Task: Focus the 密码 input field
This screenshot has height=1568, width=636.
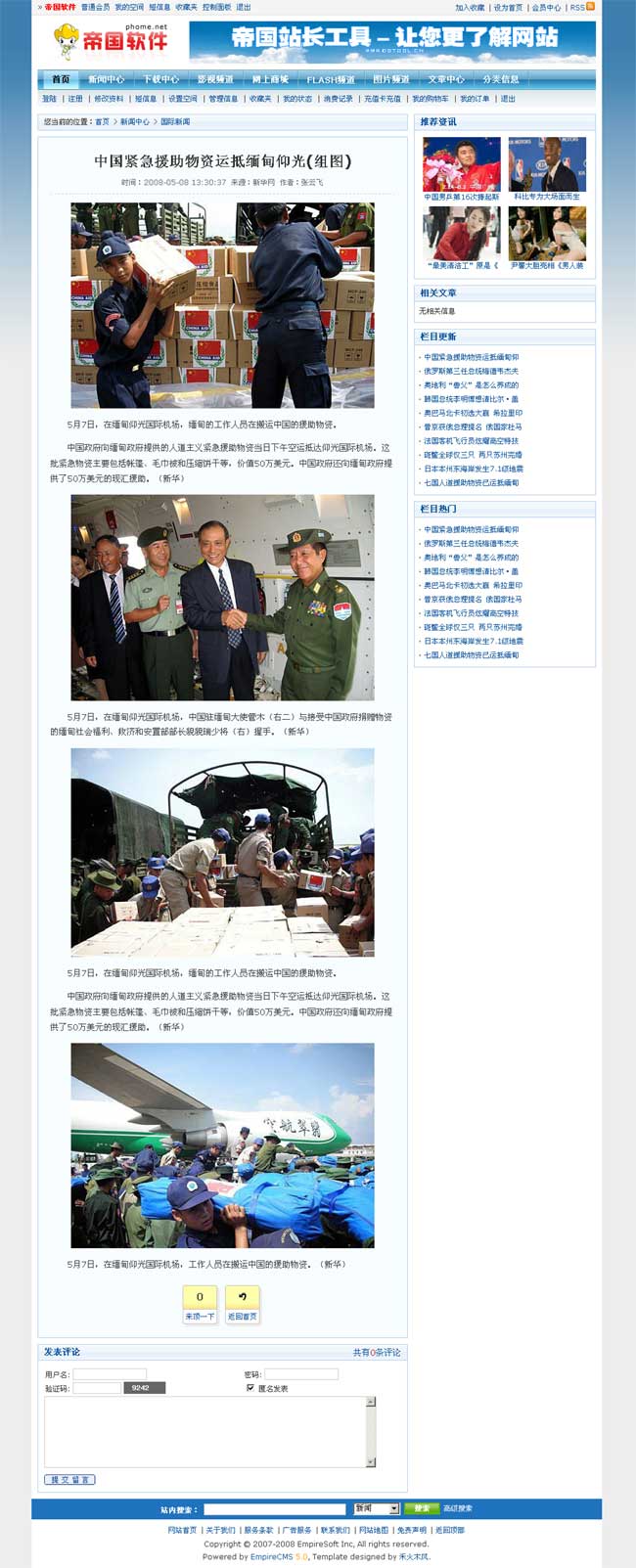Action: 300,1374
